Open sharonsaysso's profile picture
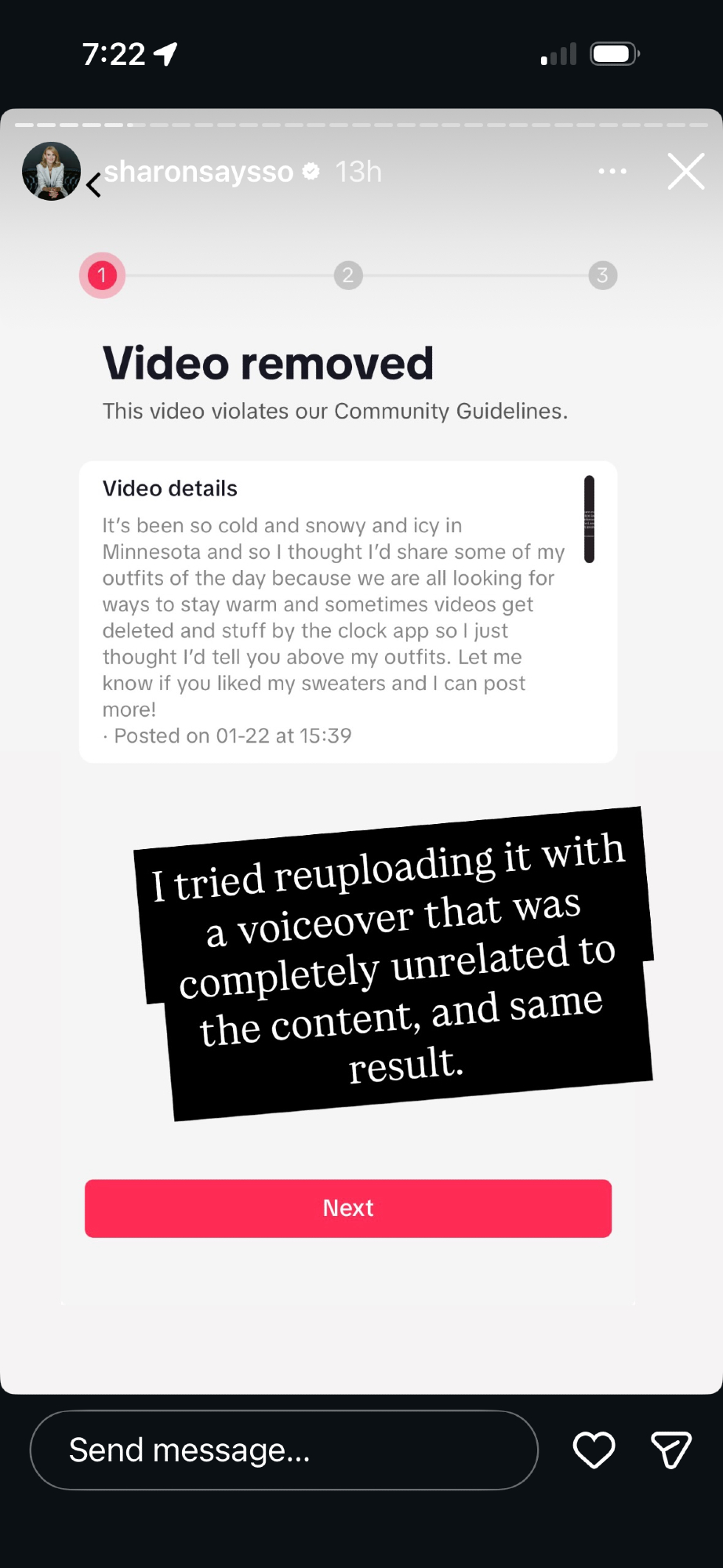The height and width of the screenshot is (1568, 723). [51, 171]
